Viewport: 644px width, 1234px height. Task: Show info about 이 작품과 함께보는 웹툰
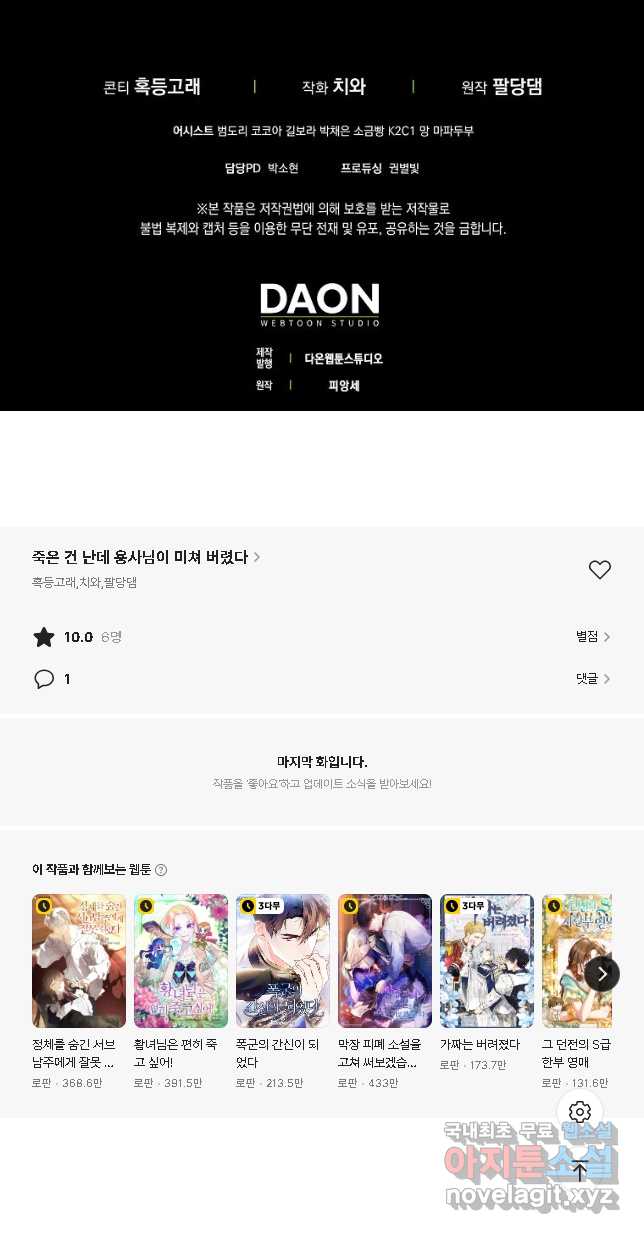coord(161,870)
